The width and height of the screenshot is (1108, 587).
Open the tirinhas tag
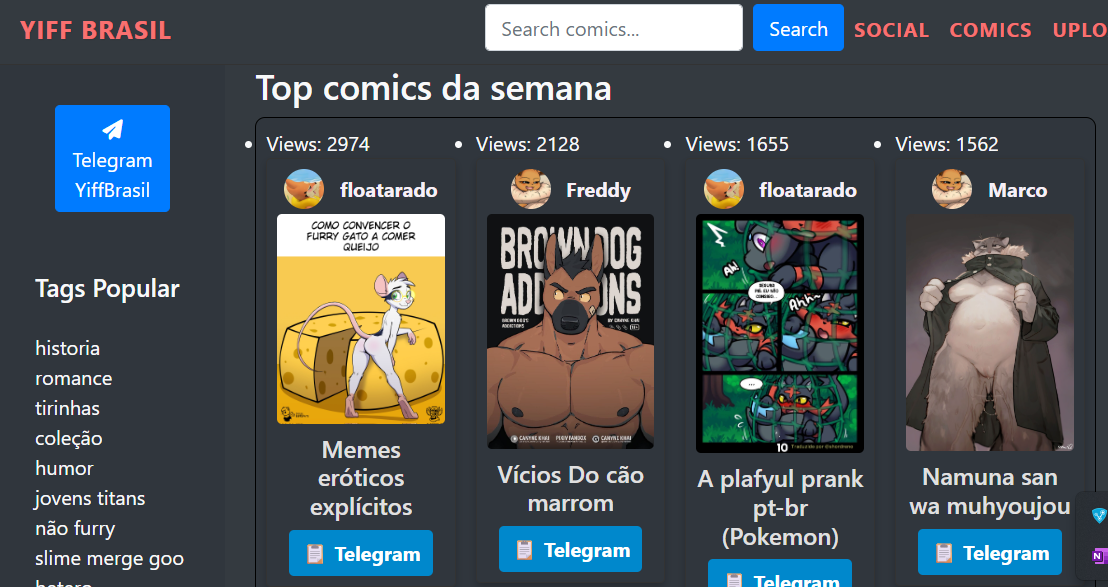point(67,408)
